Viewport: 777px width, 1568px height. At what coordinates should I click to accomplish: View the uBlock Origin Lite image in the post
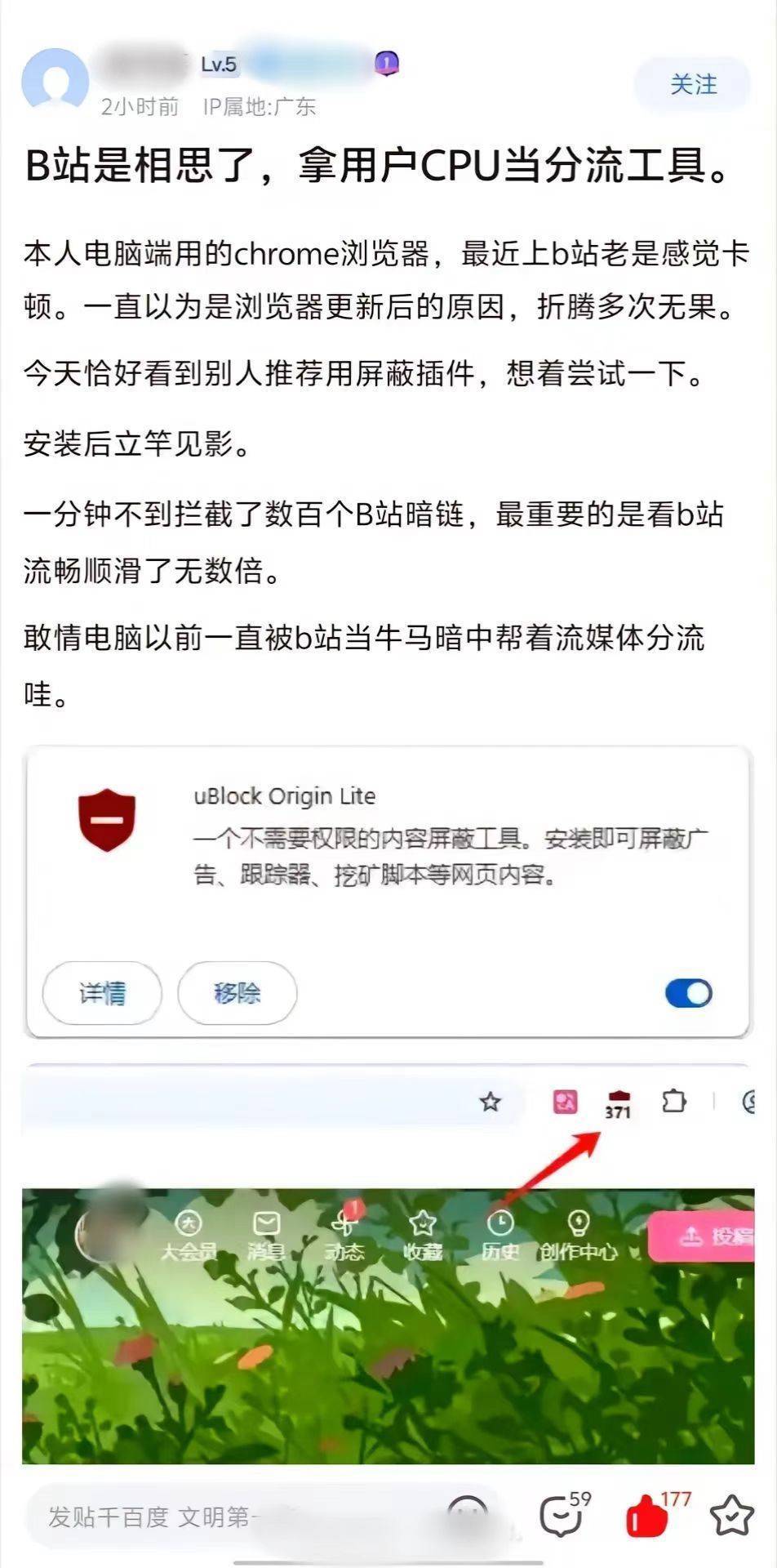pyautogui.click(x=388, y=892)
